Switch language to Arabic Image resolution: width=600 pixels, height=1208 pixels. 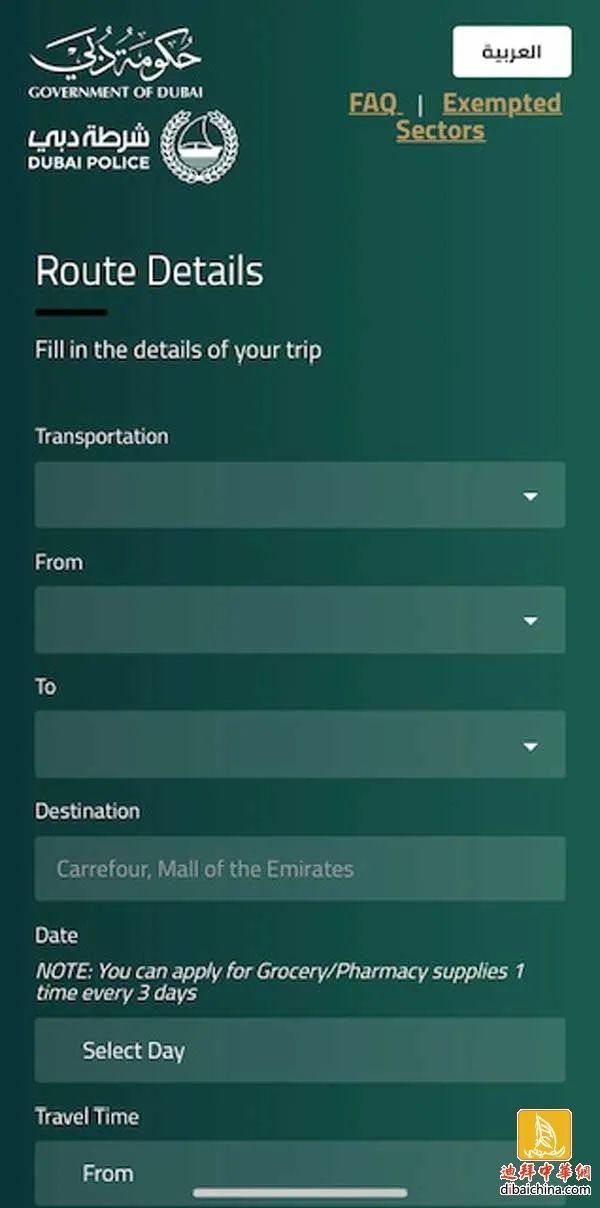point(511,52)
